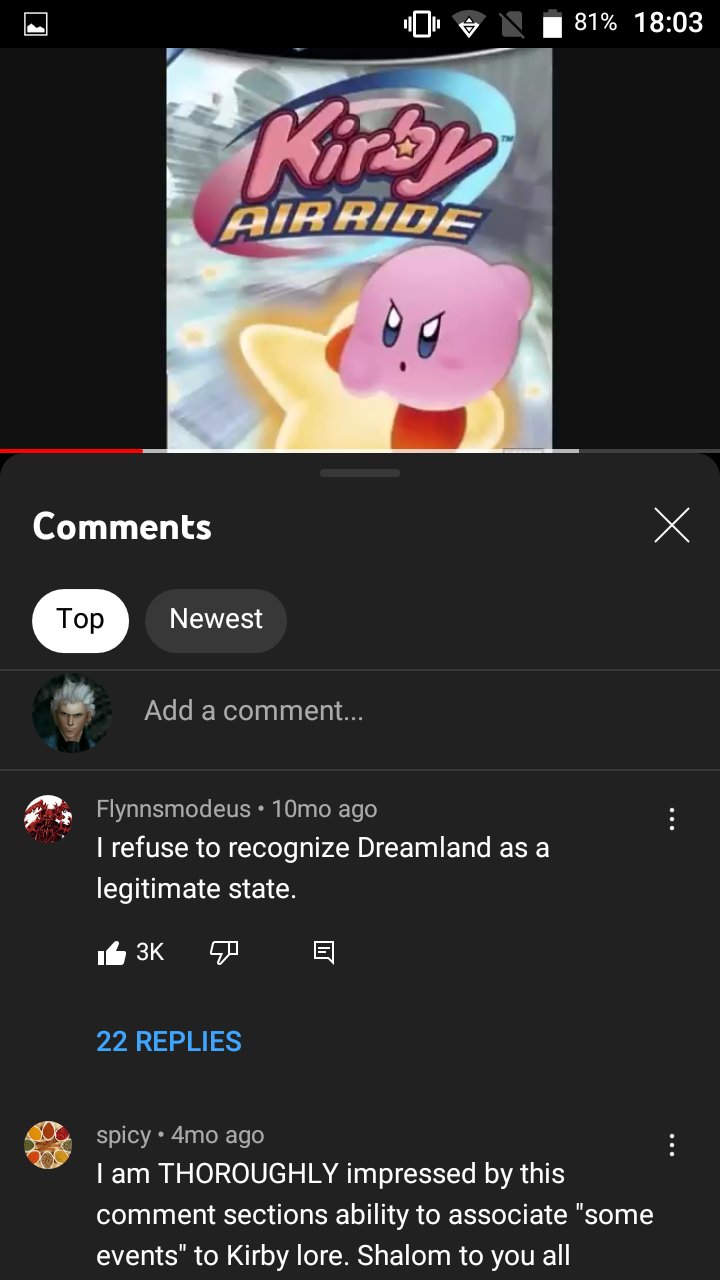Expand the 22 REPLIES thread
The image size is (720, 1280).
click(169, 1041)
